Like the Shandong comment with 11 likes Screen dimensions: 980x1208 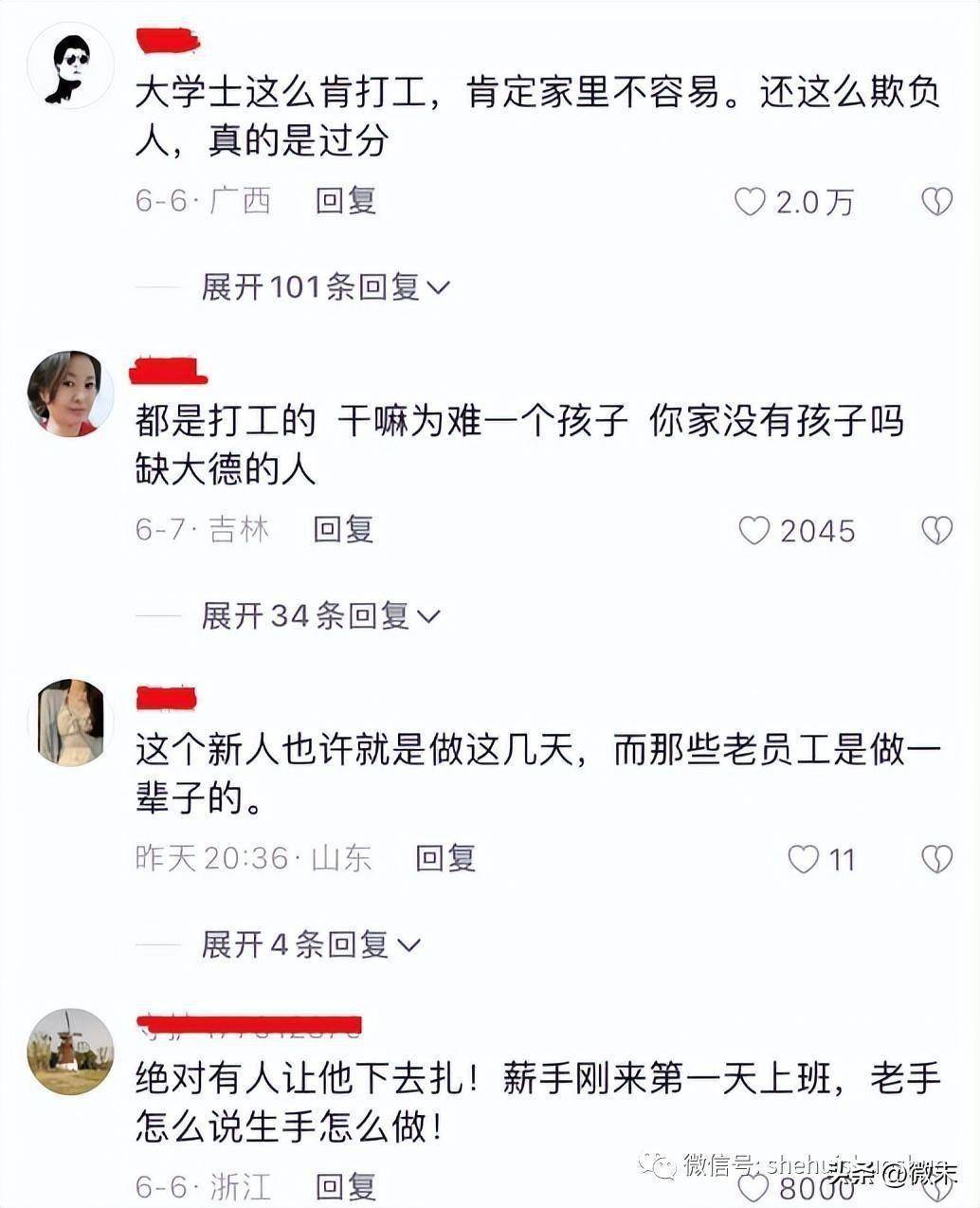(x=804, y=859)
